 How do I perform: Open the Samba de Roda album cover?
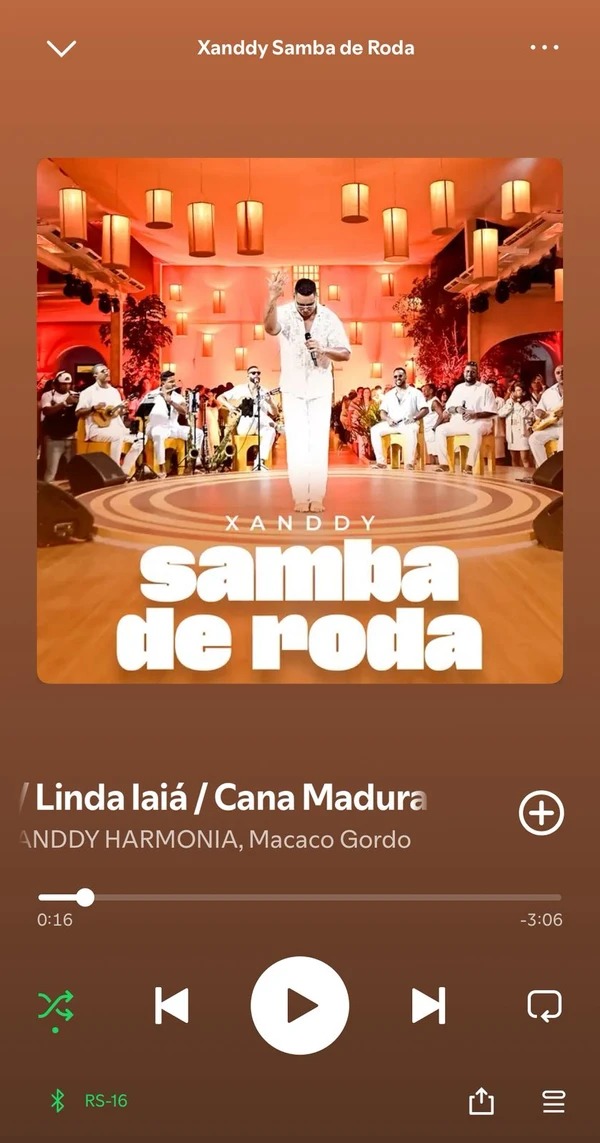[300, 420]
